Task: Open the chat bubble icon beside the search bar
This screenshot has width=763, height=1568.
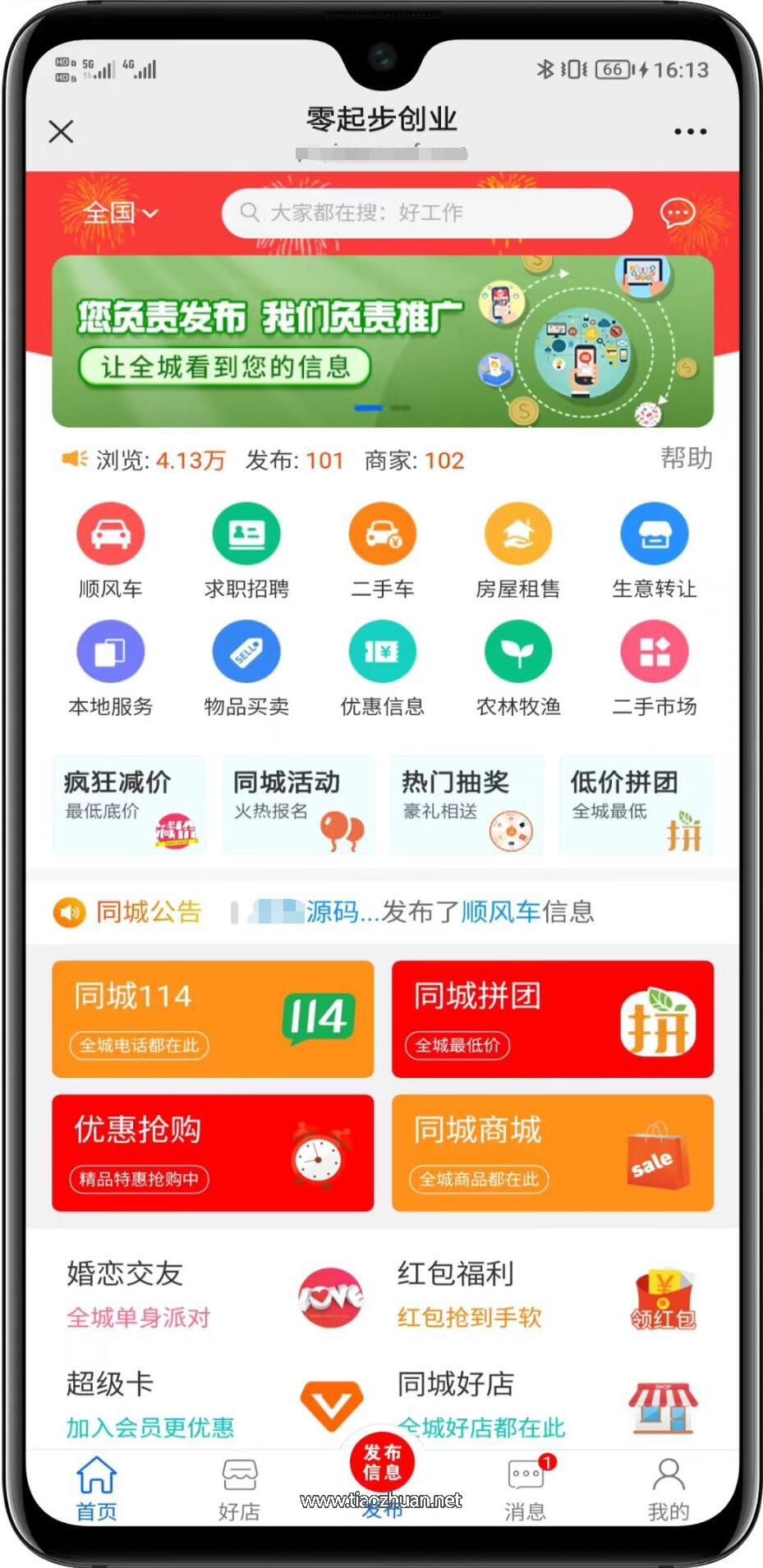Action: coord(677,213)
